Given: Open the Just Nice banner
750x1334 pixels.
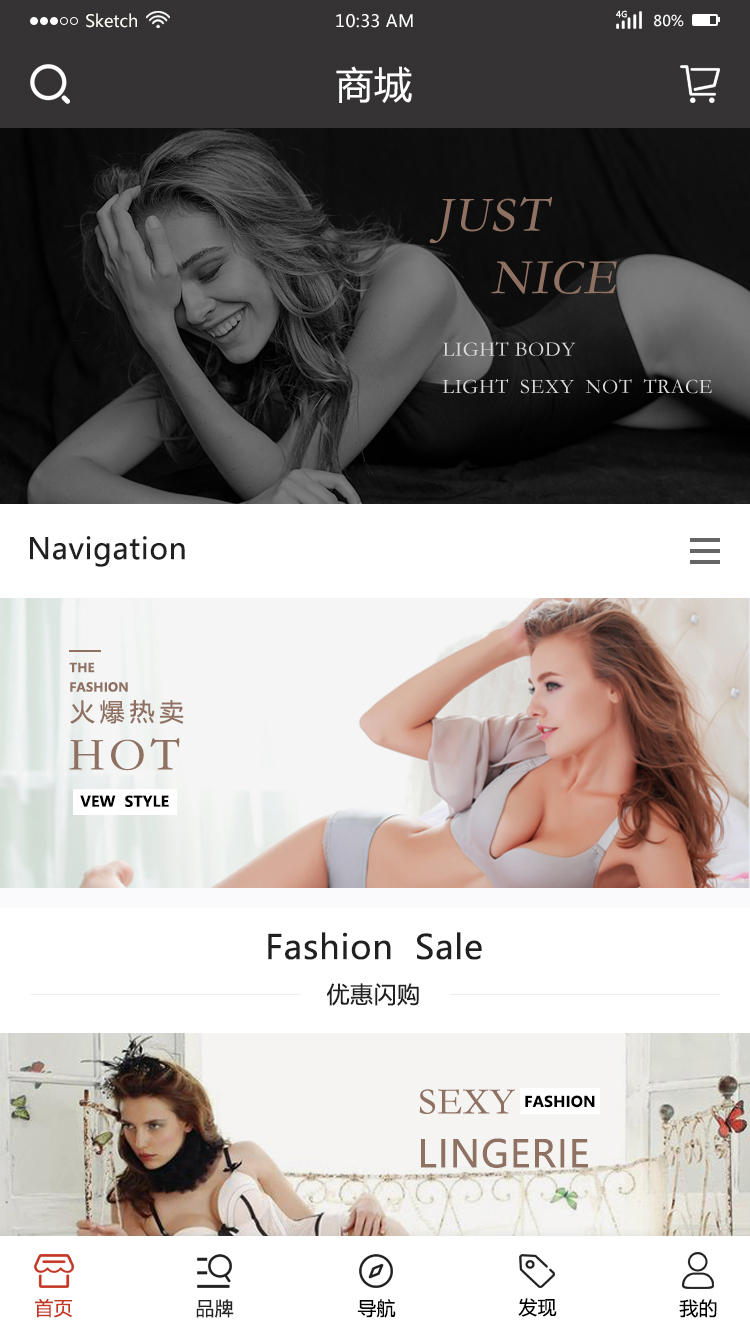Looking at the screenshot, I should click(x=375, y=316).
